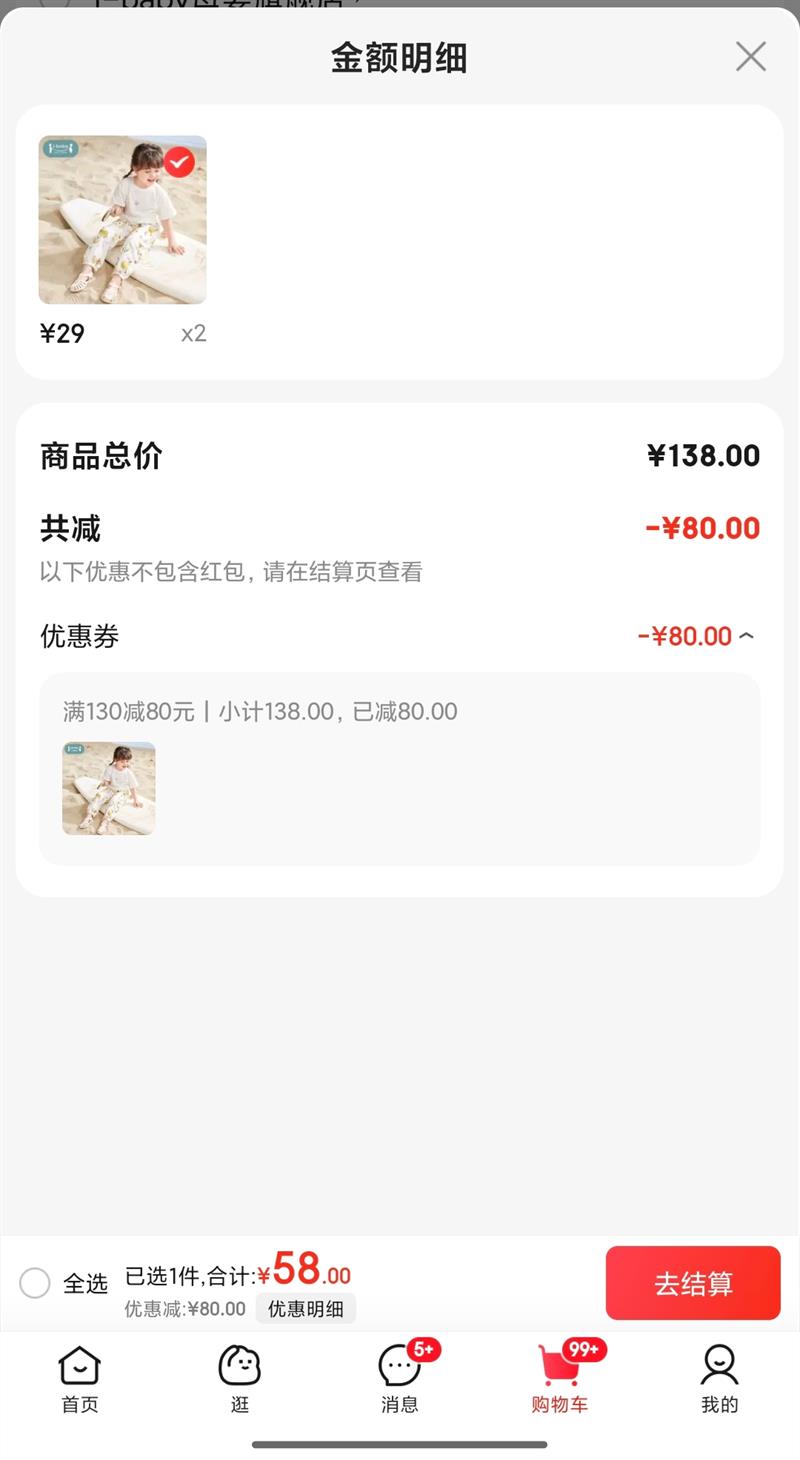Uncheck the selected ¥29 product image

[x=180, y=162]
